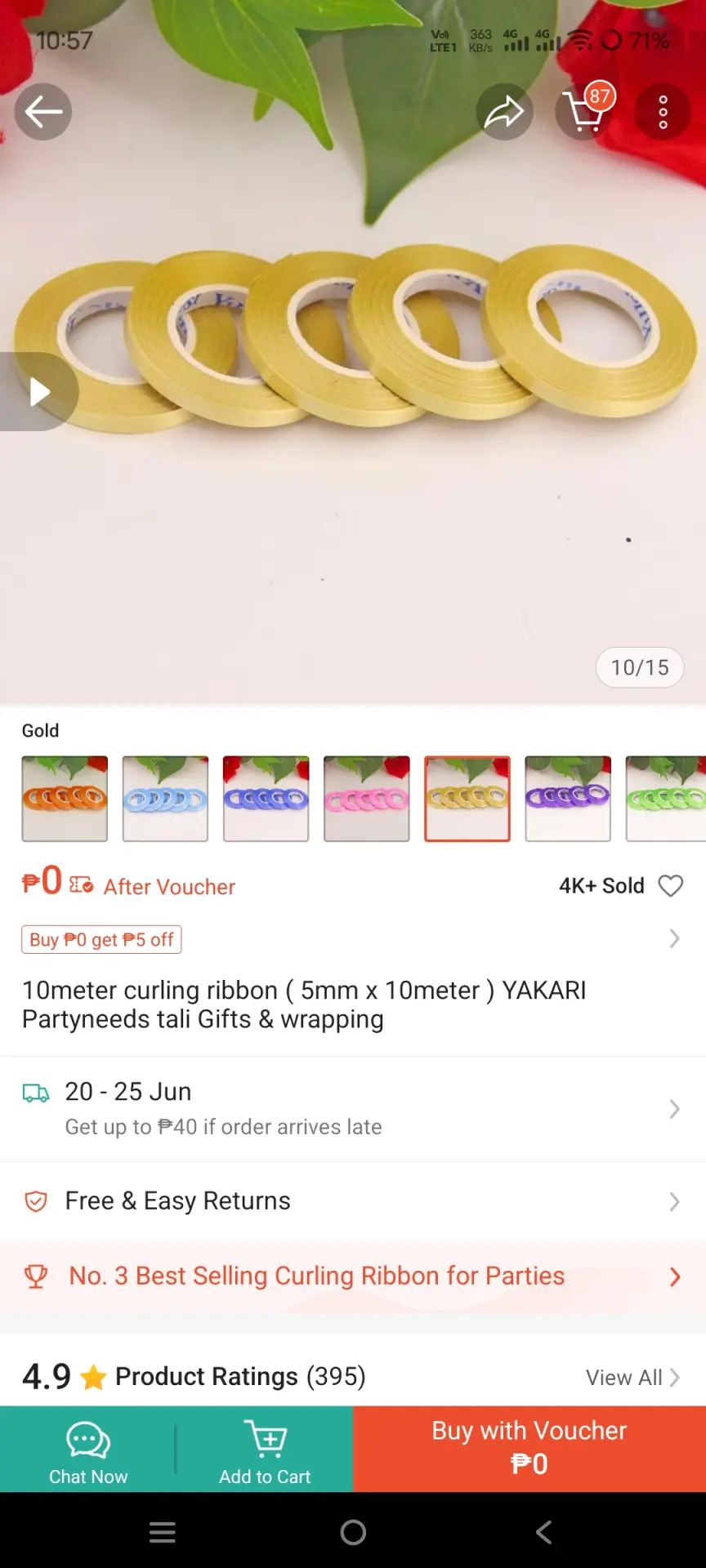Image resolution: width=706 pixels, height=1568 pixels.
Task: Select the light blue ribbon variant
Action: click(x=165, y=799)
